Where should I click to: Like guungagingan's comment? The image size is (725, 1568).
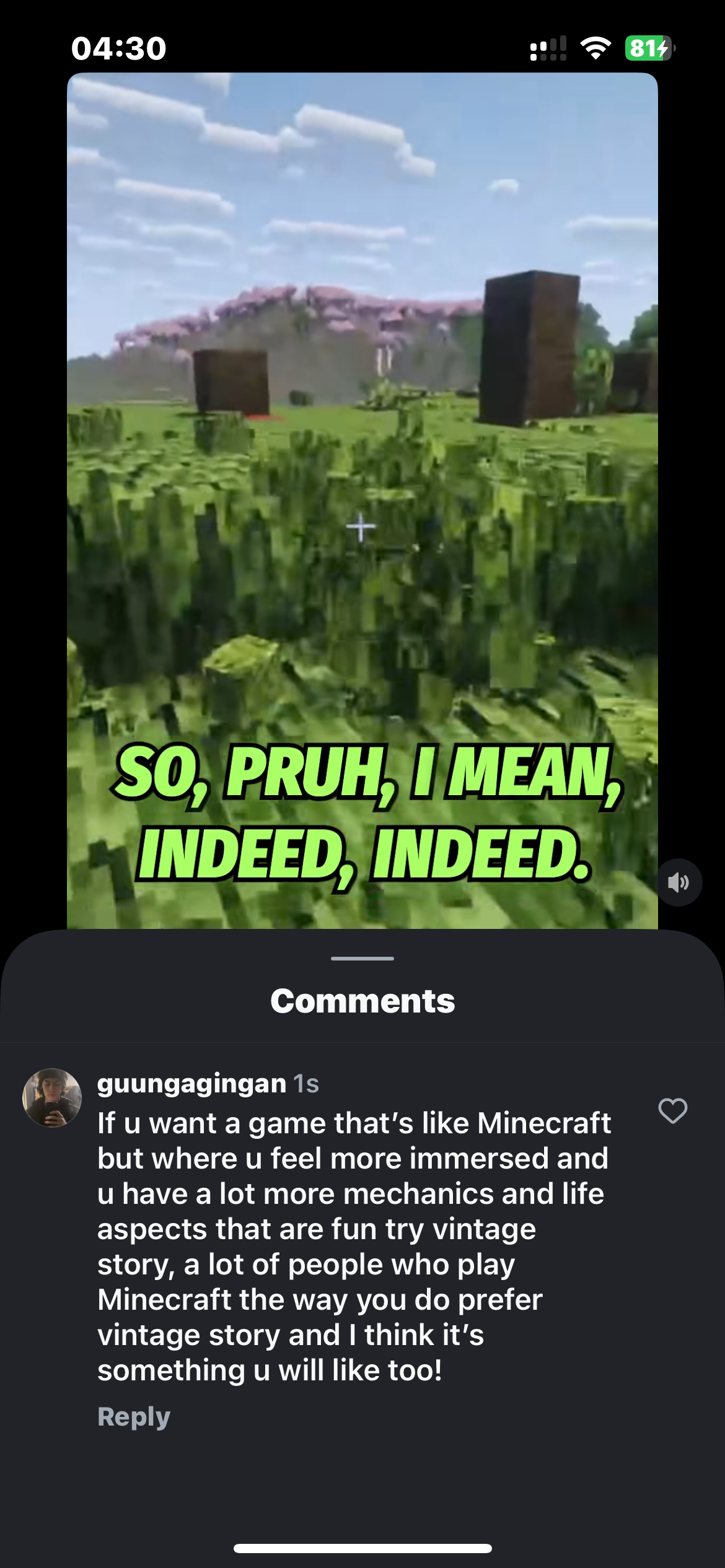point(672,1110)
